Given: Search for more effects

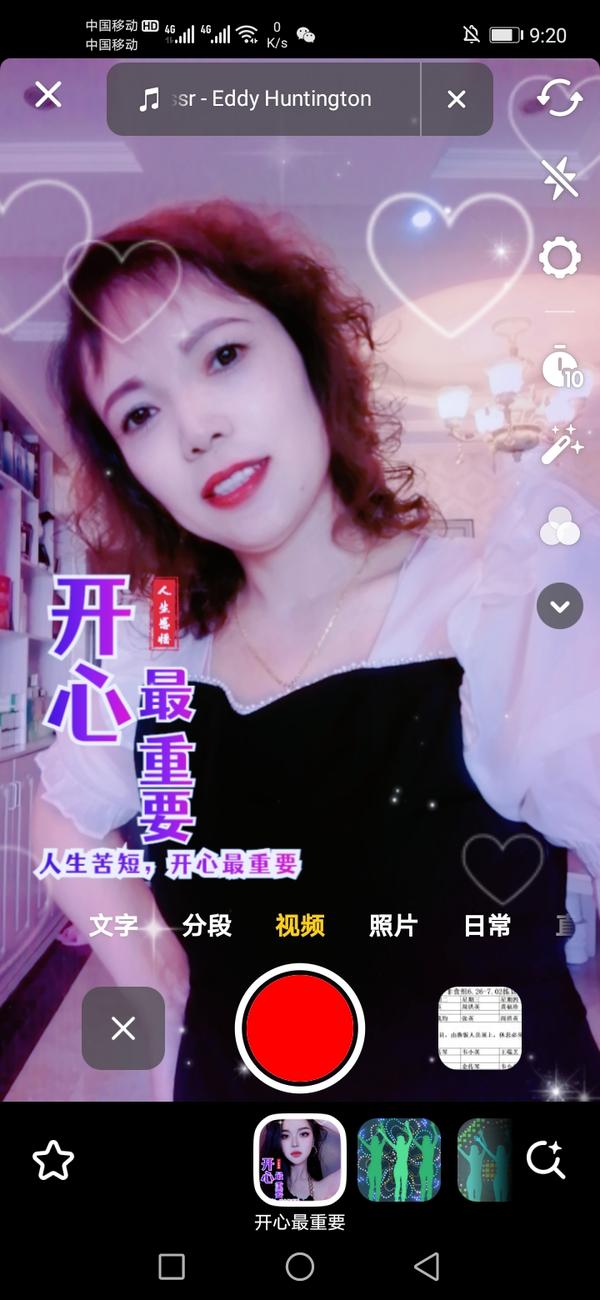Looking at the screenshot, I should coord(546,1160).
